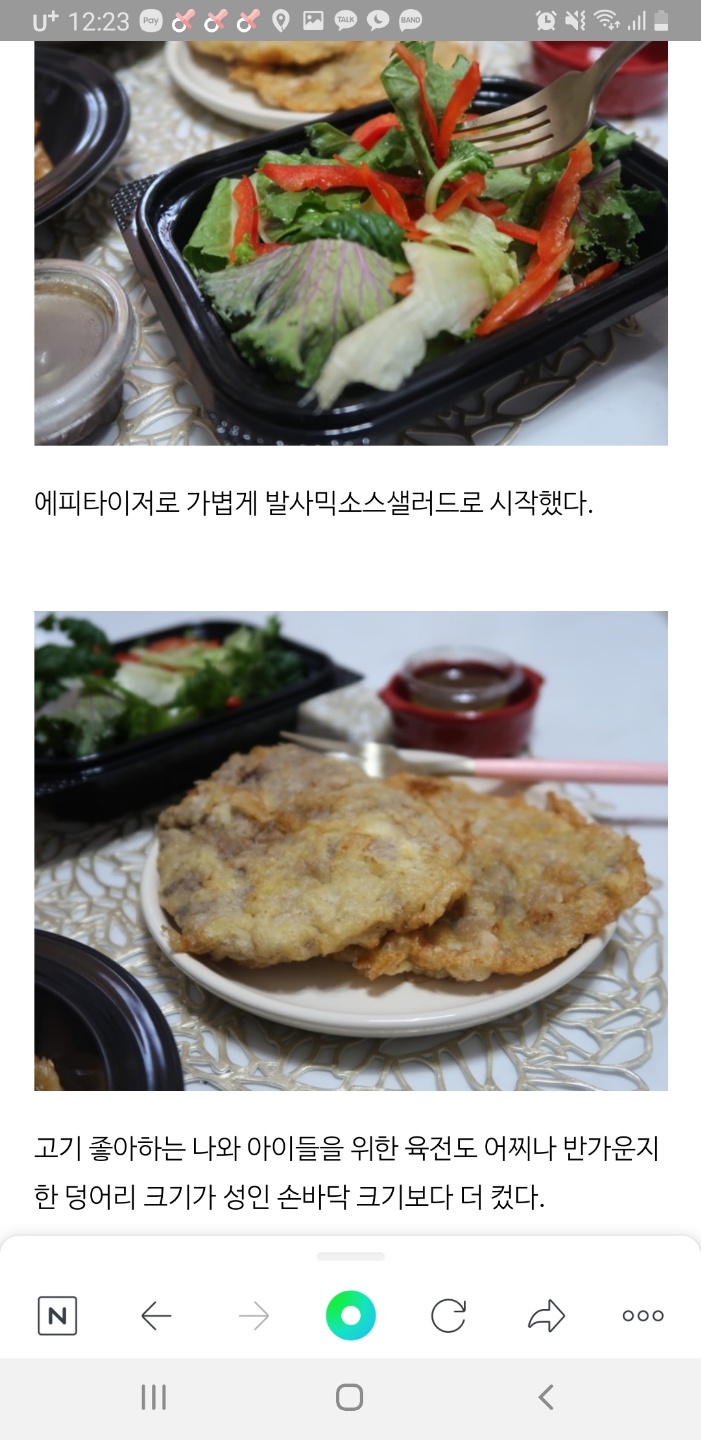Tap the system home button

point(349,1397)
